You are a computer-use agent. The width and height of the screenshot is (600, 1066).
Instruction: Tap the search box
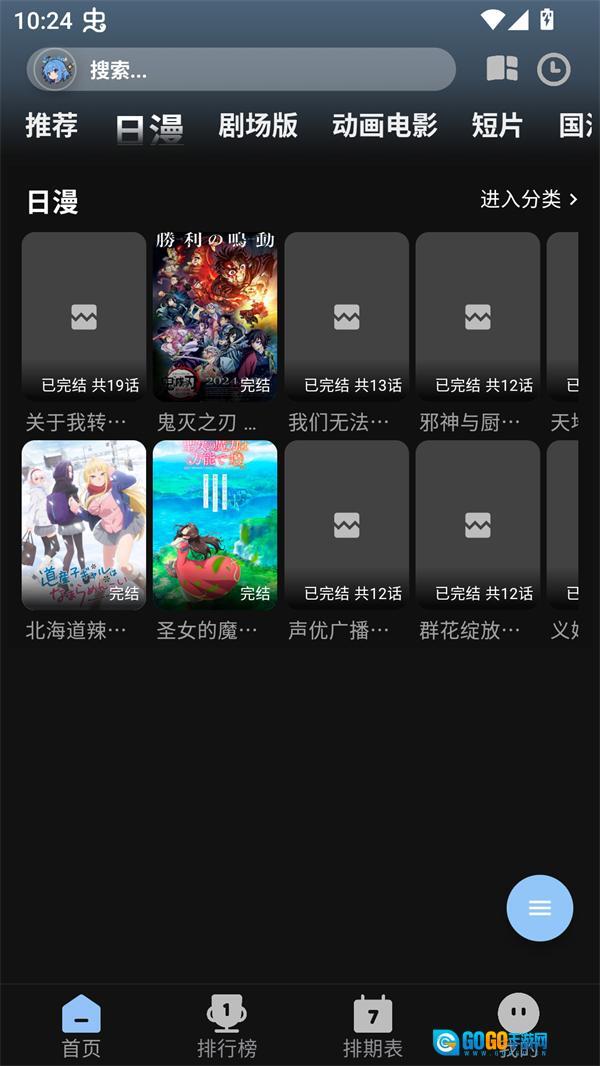point(260,70)
